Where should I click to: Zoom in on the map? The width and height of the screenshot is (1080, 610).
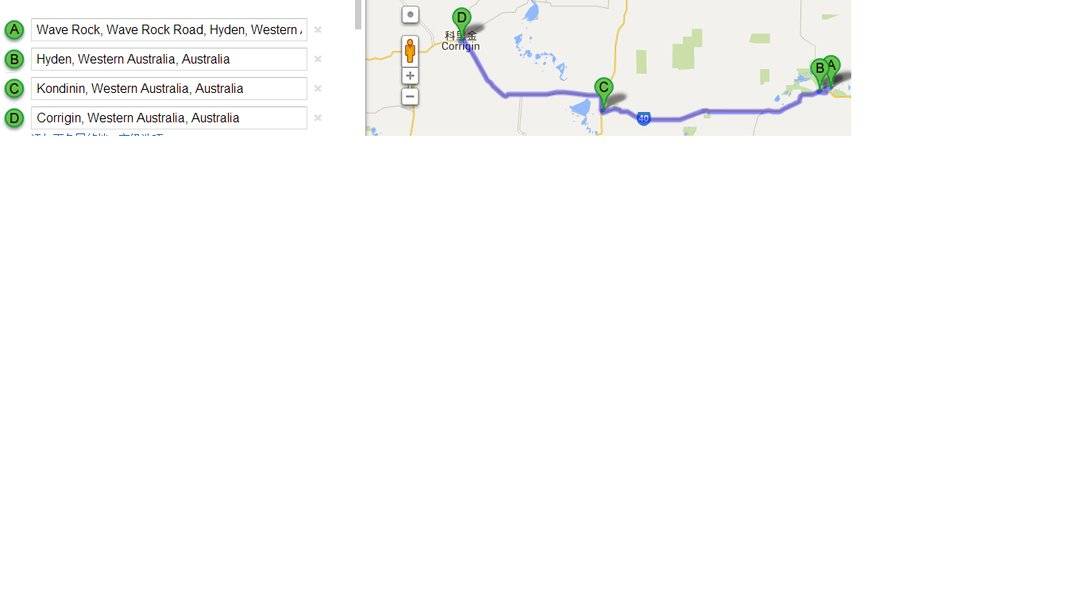(x=410, y=76)
